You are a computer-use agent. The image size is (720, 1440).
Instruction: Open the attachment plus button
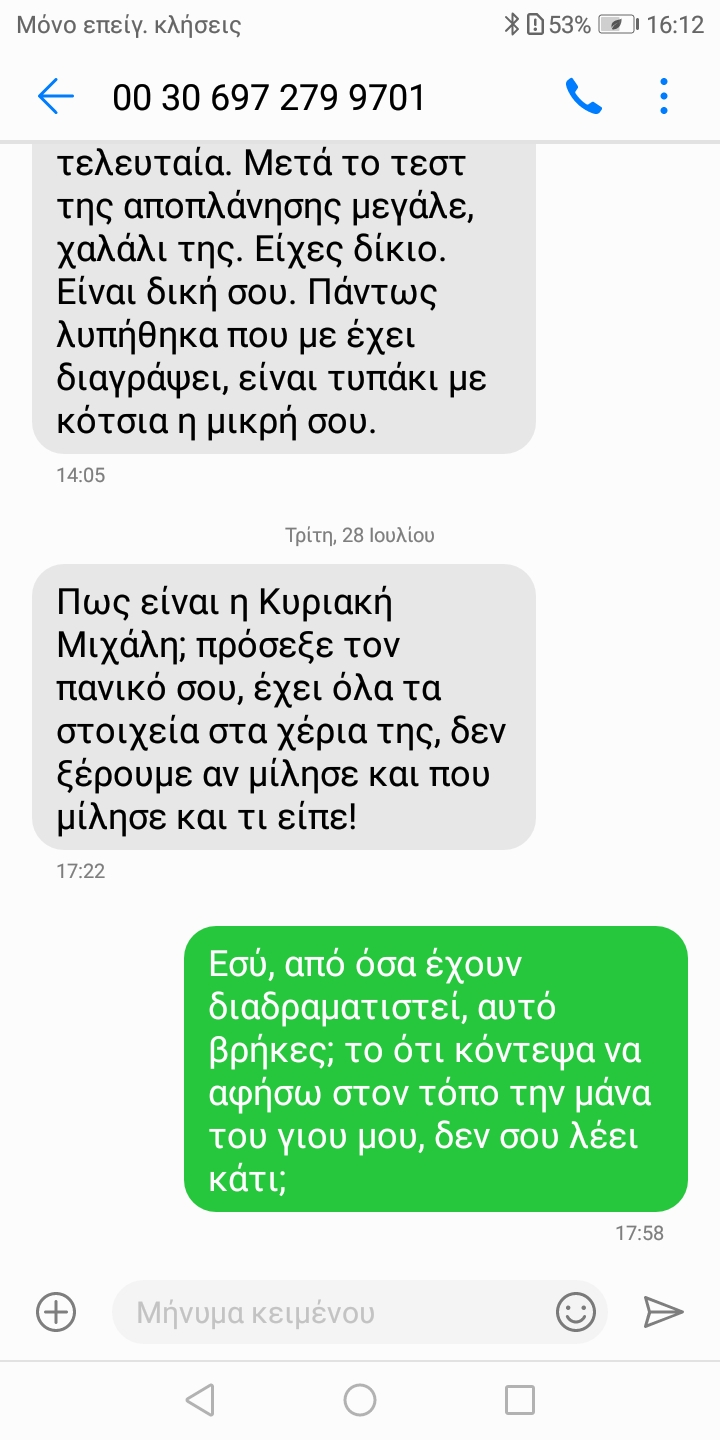(56, 1311)
